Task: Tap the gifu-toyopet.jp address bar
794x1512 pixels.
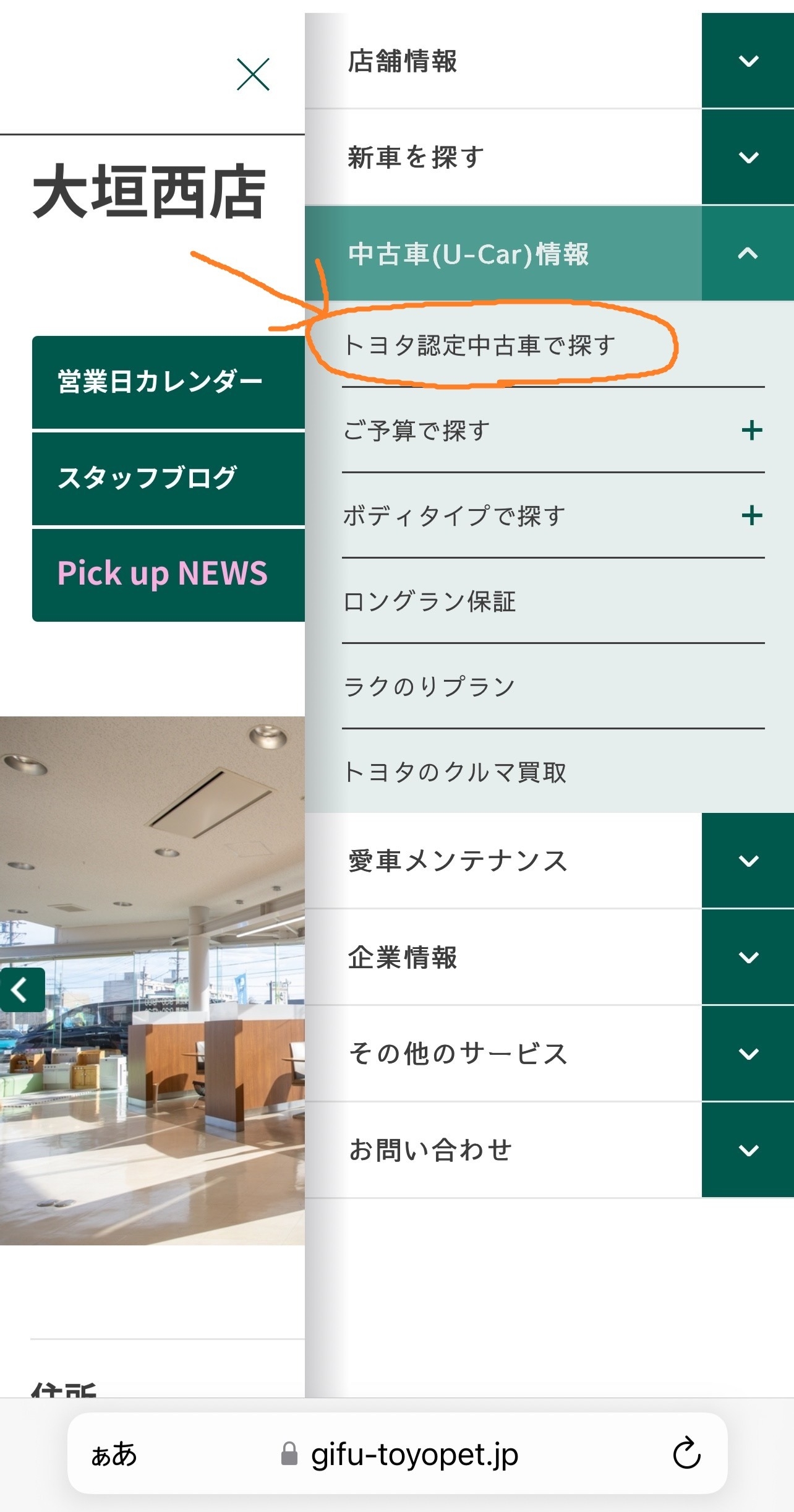Action: pyautogui.click(x=413, y=1454)
